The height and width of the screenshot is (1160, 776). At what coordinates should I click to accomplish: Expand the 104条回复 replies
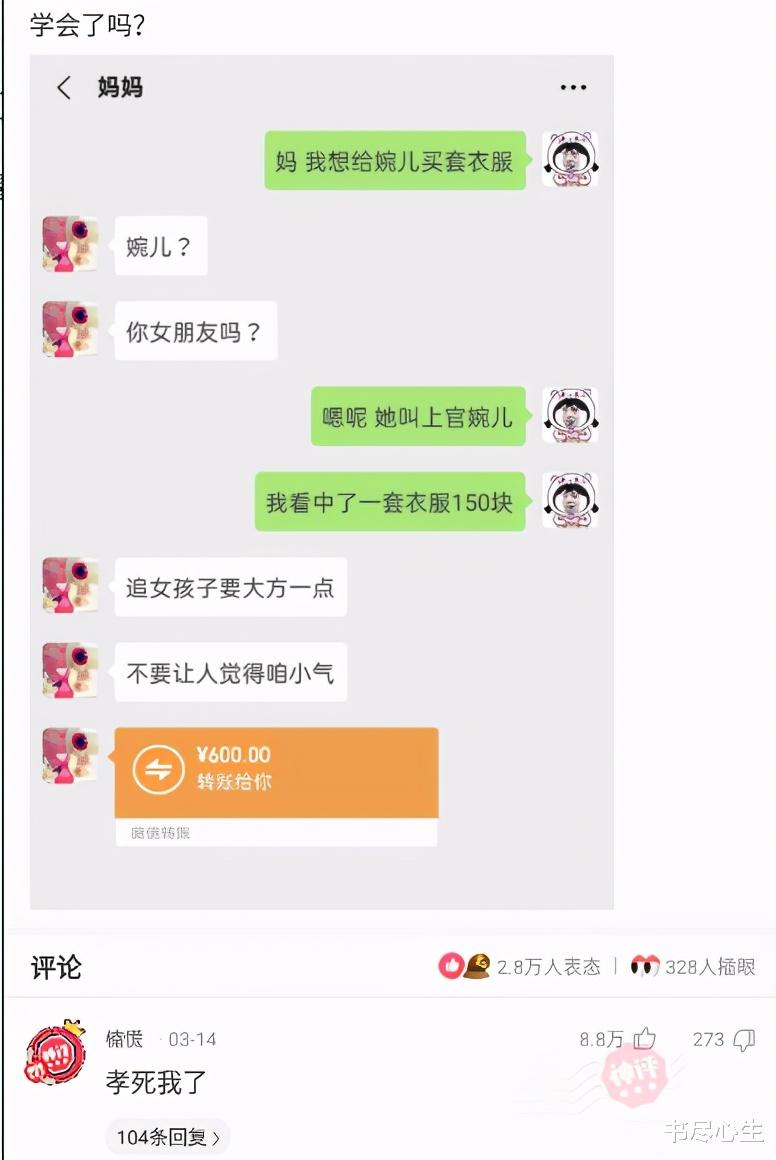pyautogui.click(x=167, y=1137)
